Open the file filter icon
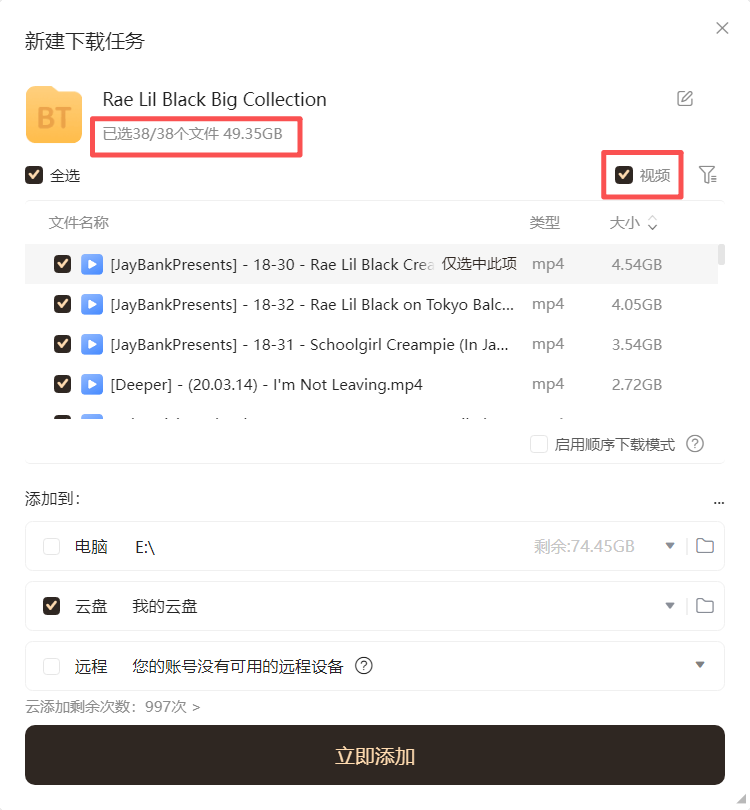750x810 pixels. click(x=708, y=175)
